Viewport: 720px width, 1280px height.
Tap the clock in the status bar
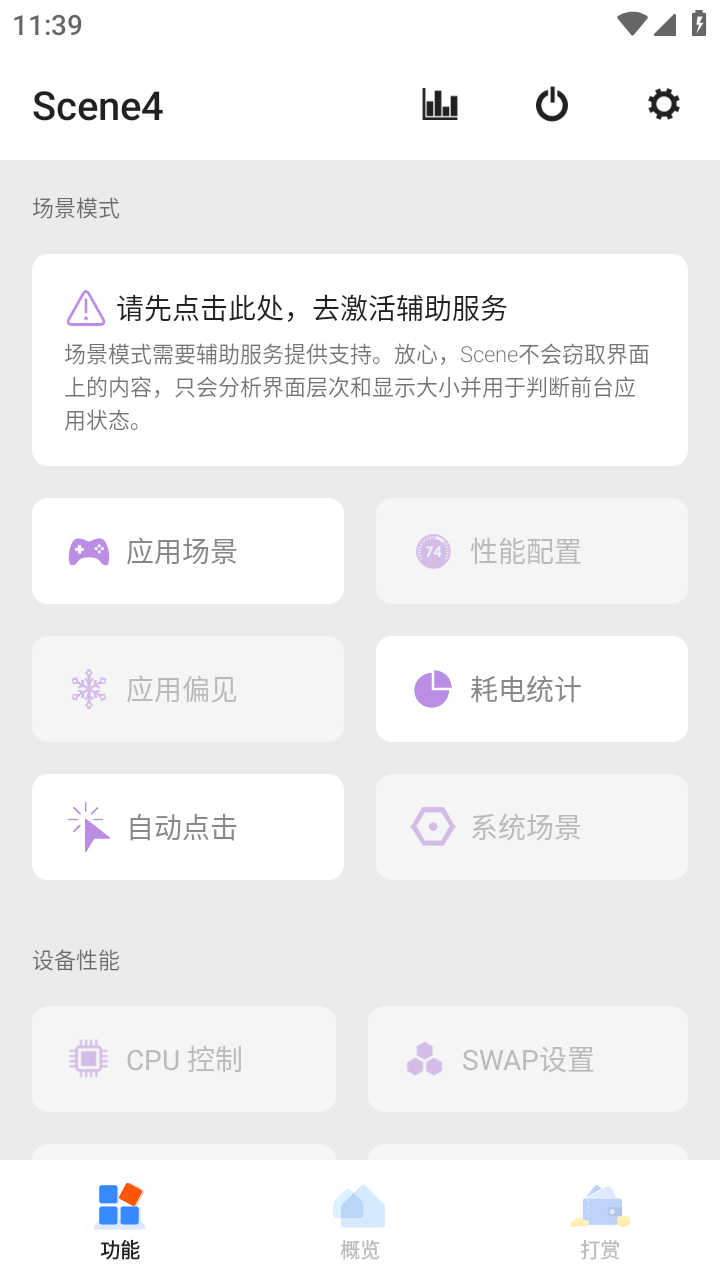(x=45, y=24)
